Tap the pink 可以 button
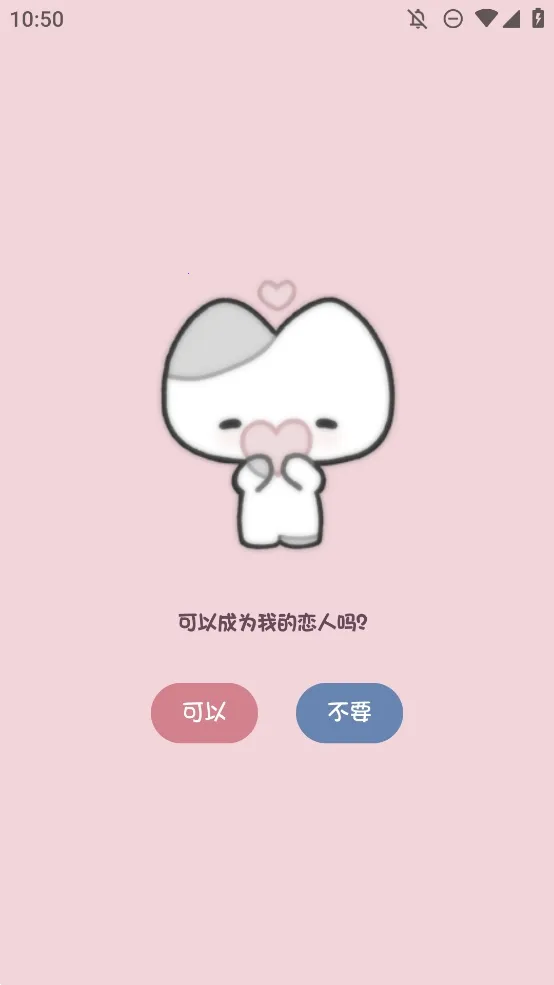554x985 pixels. click(x=204, y=713)
